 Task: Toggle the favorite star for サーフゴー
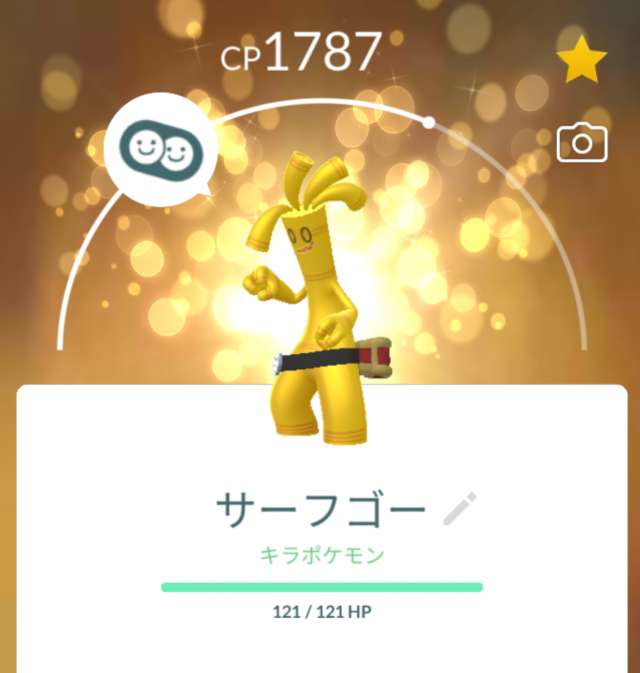[x=582, y=63]
